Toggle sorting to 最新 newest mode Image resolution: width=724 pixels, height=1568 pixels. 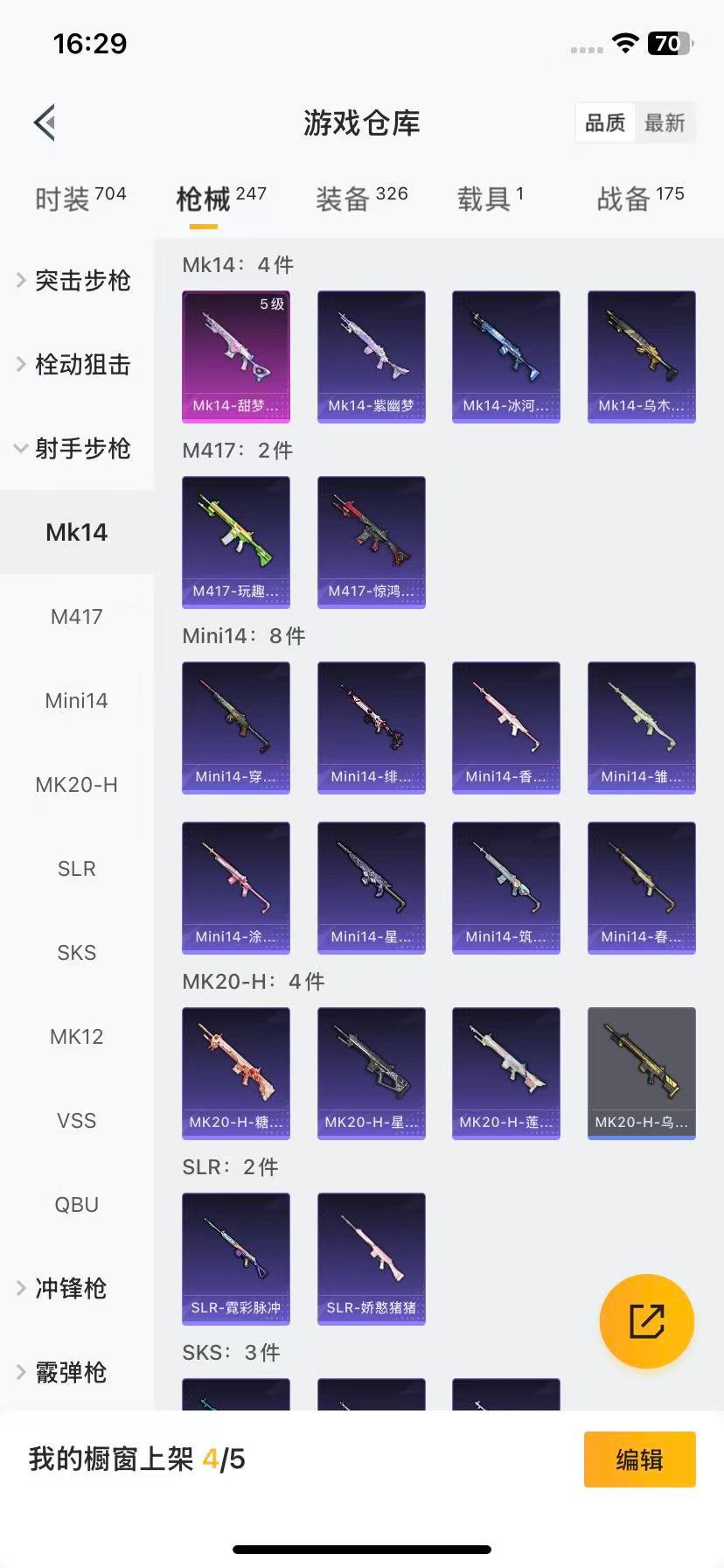665,123
